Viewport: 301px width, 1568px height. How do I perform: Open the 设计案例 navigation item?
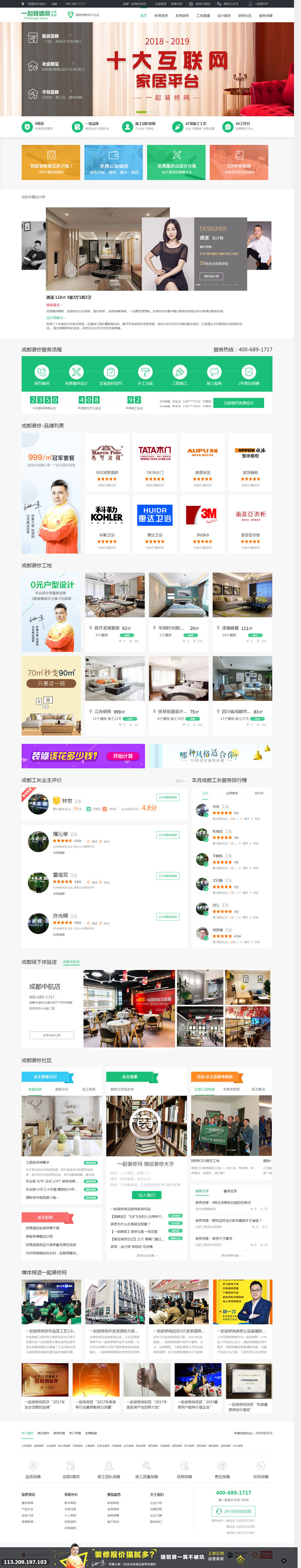(223, 16)
